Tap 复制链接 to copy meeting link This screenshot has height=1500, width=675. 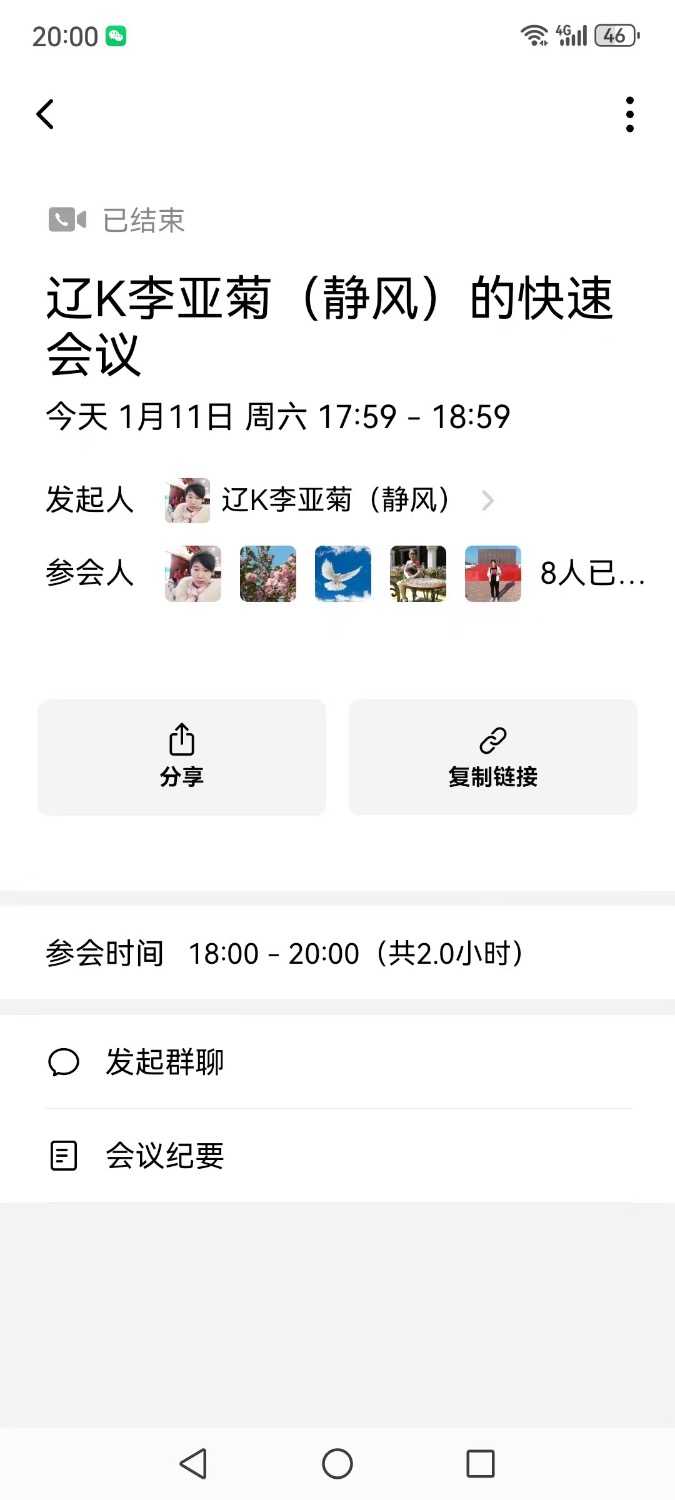coord(492,757)
